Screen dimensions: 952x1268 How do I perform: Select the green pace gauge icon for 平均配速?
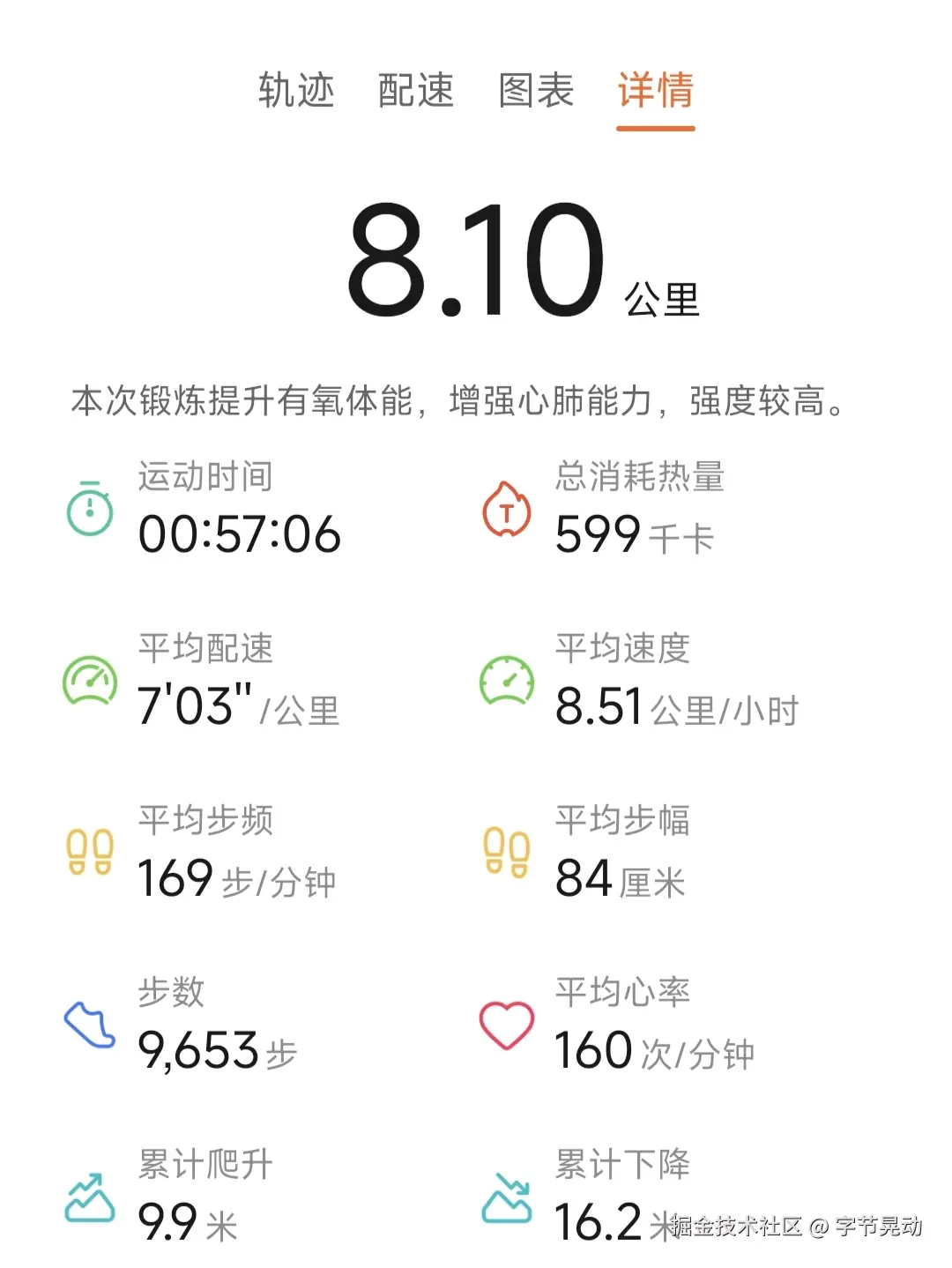(x=86, y=681)
